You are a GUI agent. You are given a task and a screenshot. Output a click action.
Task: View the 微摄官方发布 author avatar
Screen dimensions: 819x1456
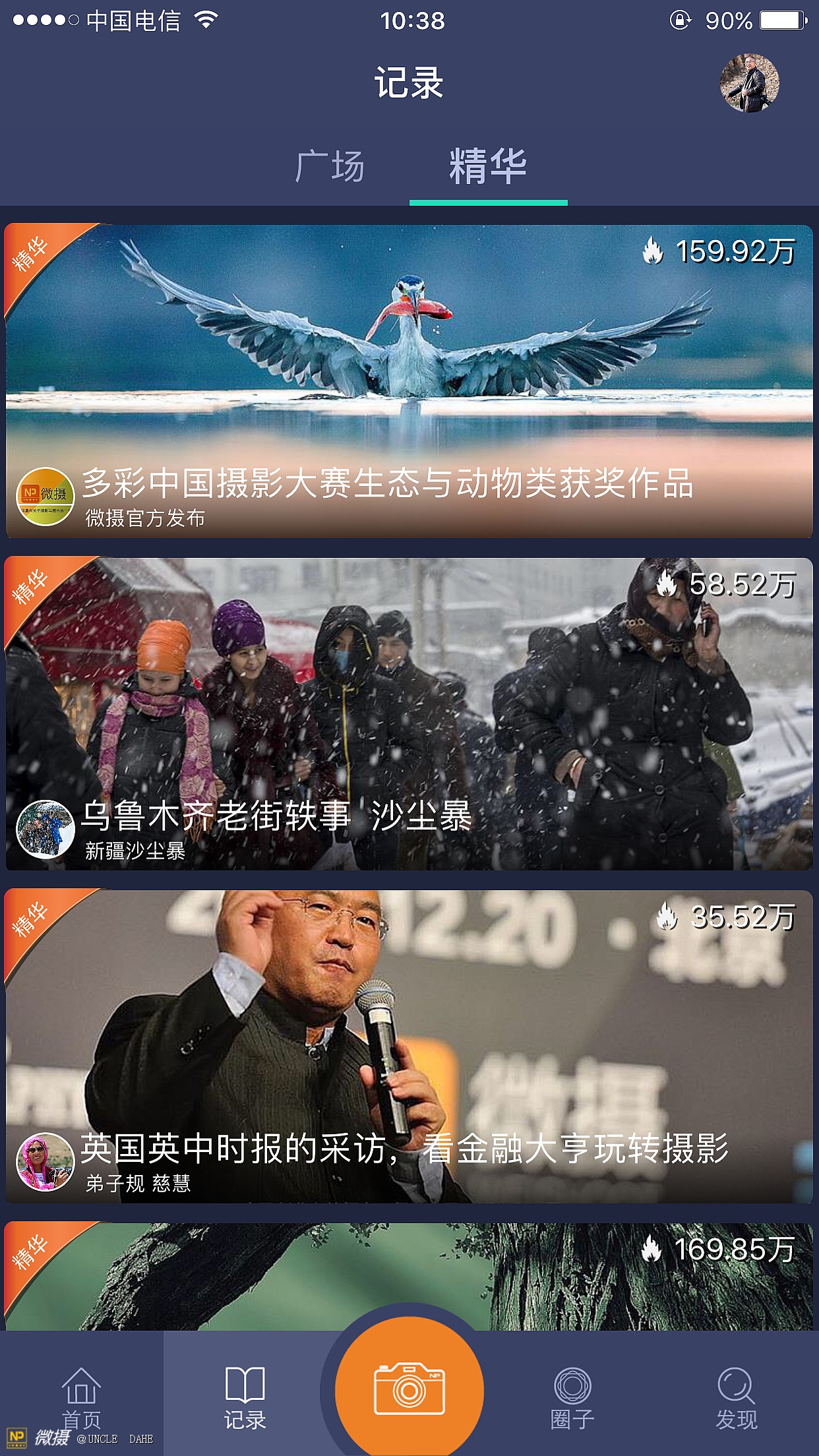coord(45,497)
